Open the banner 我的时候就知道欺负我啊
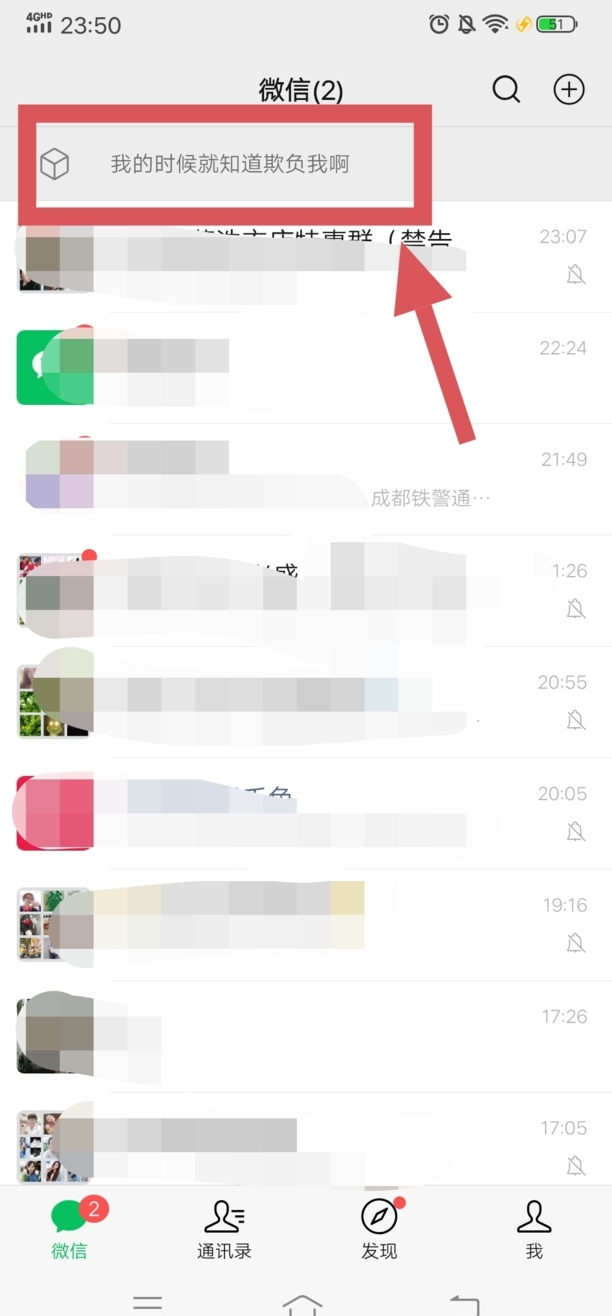The image size is (612, 1316). pos(228,164)
